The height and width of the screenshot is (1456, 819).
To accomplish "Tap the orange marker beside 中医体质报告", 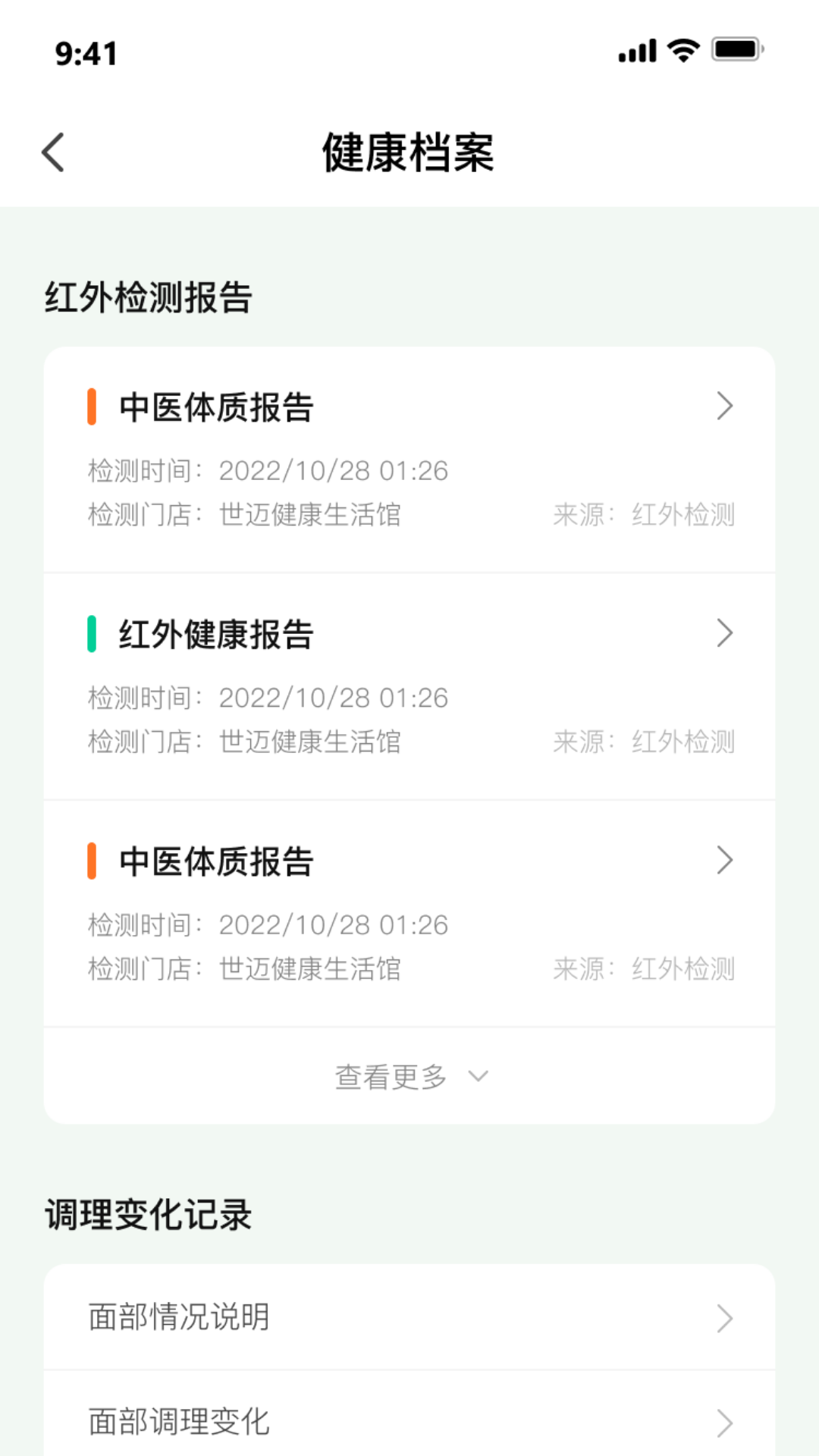I will pyautogui.click(x=93, y=406).
